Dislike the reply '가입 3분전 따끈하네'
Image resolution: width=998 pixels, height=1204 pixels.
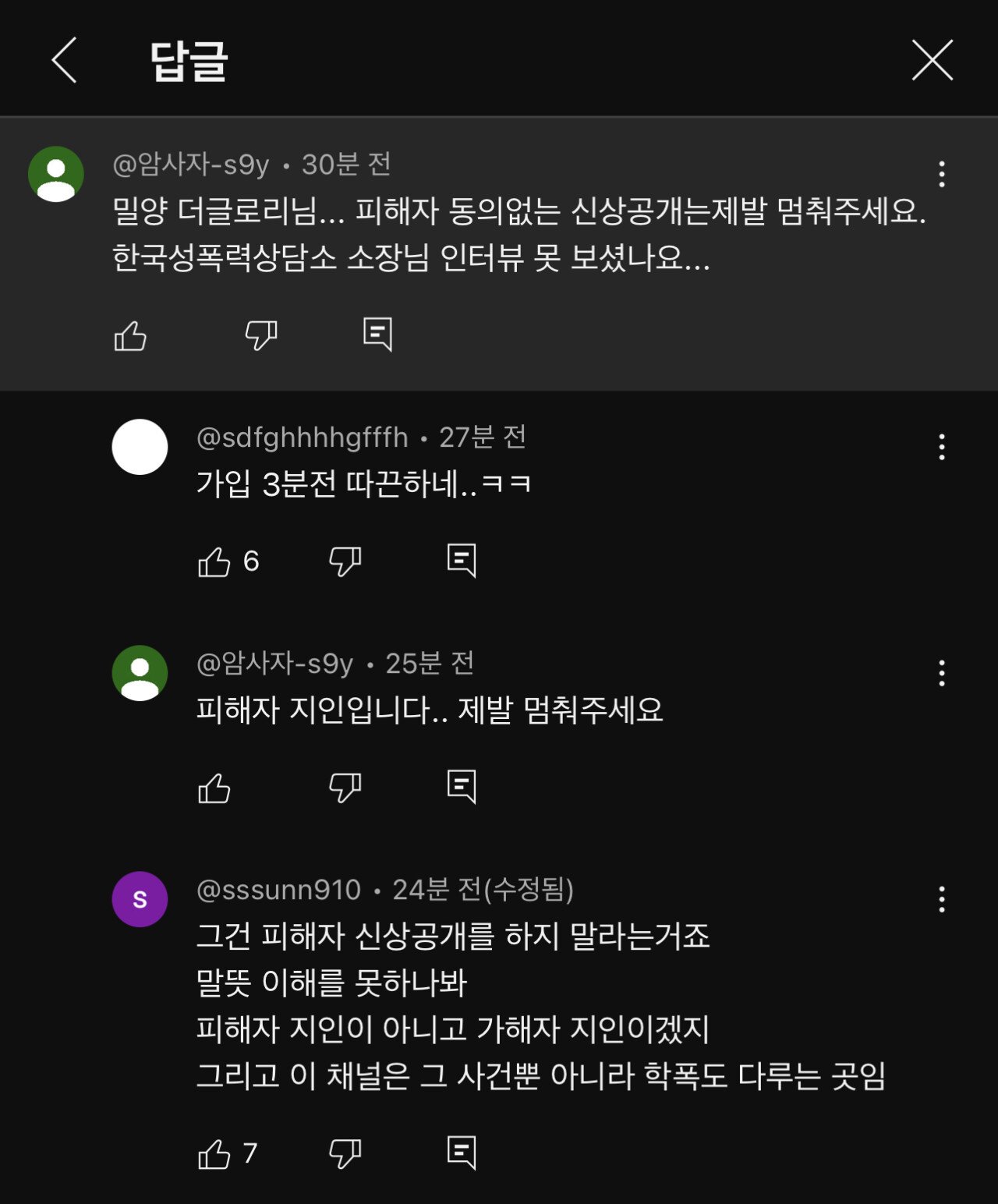pyautogui.click(x=345, y=561)
